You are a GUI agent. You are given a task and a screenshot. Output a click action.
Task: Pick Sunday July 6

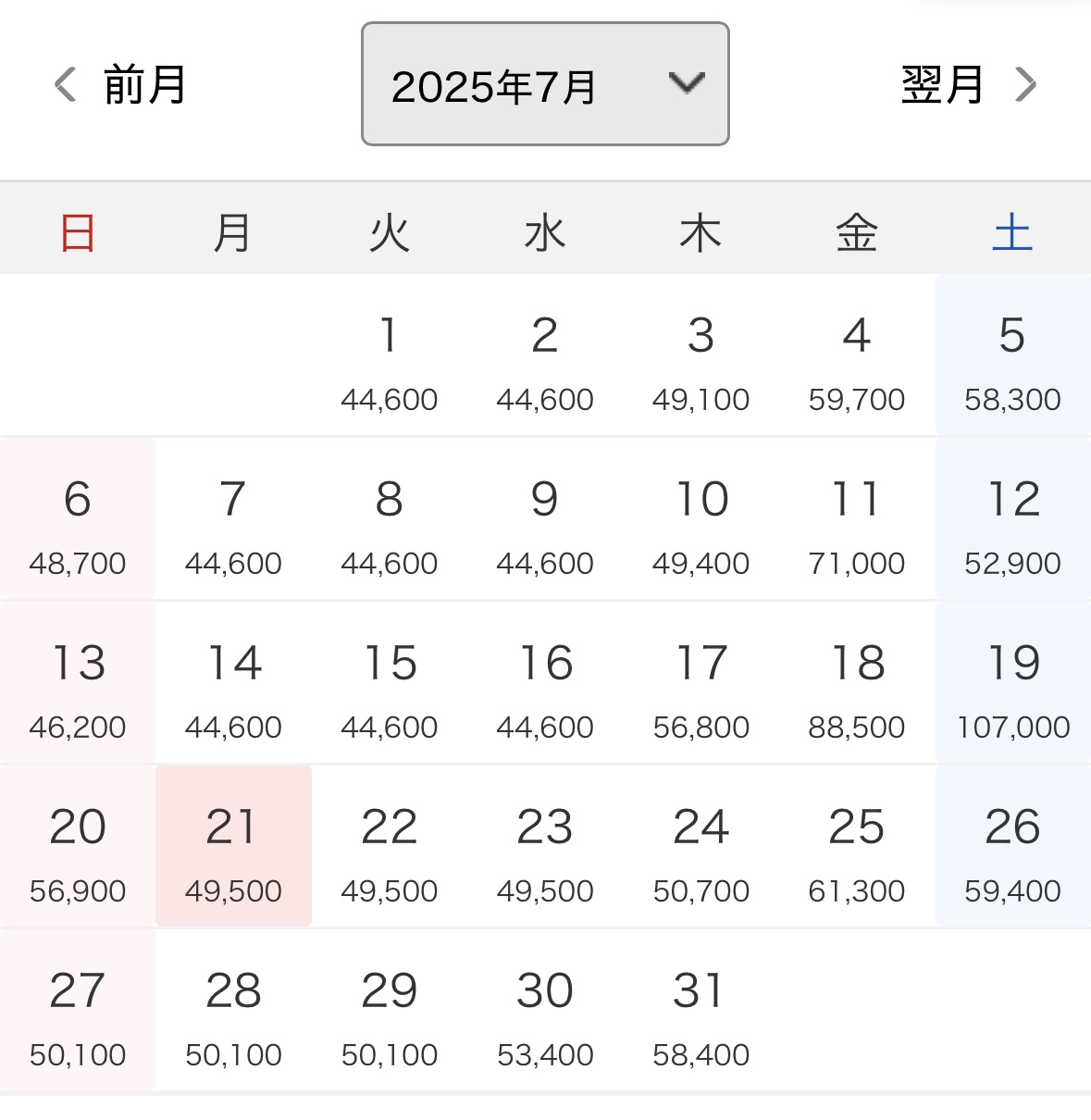point(78,520)
